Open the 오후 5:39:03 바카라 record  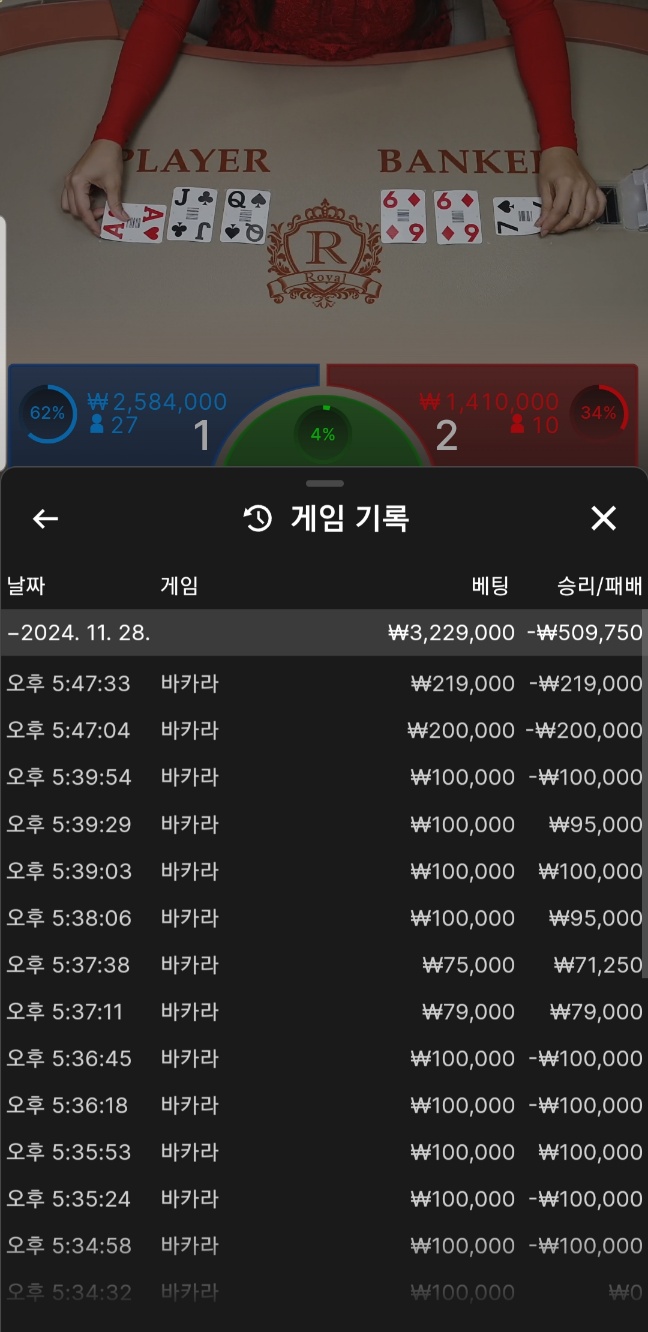pos(324,871)
